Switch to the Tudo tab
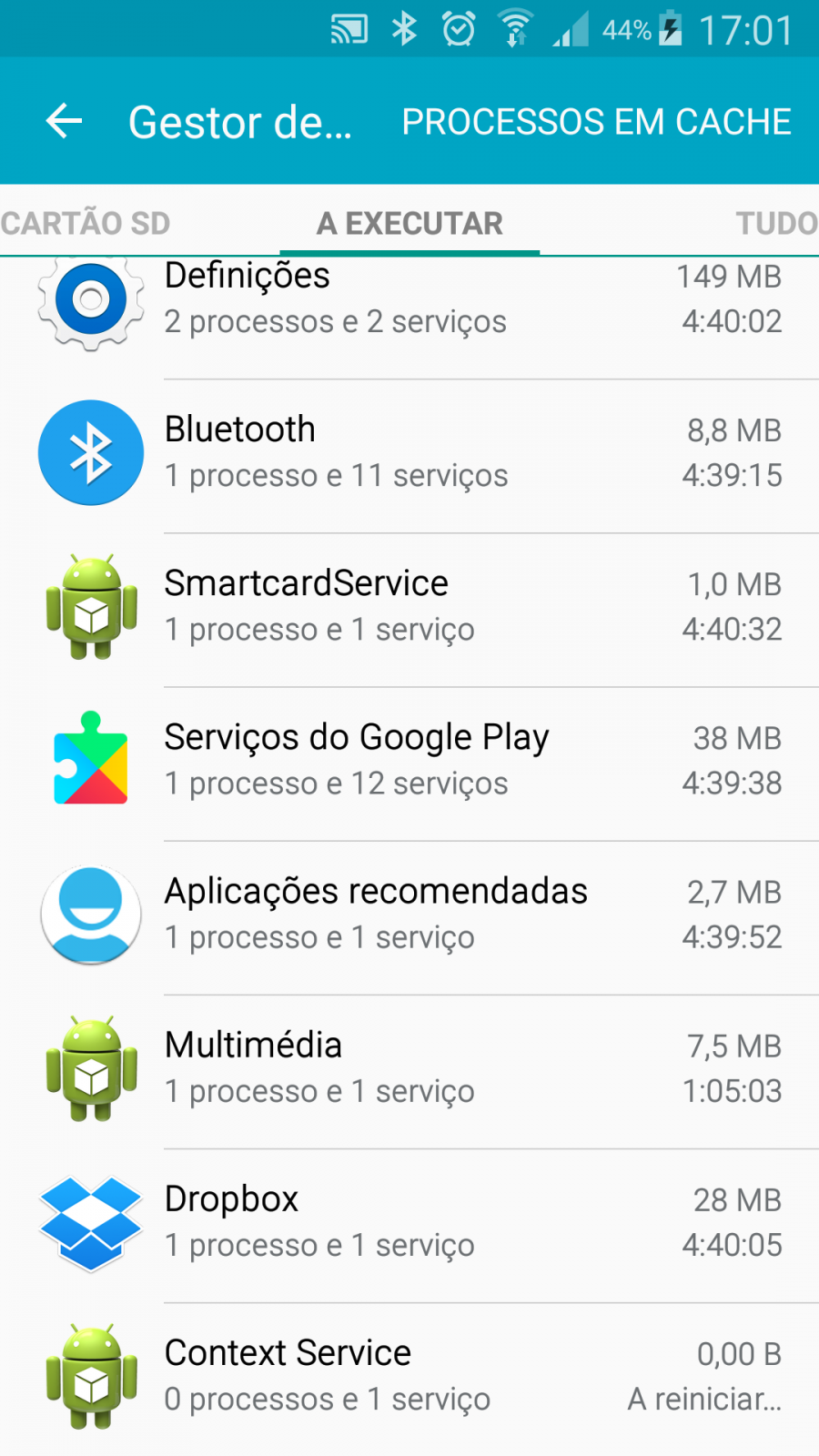Screen dimensions: 819x1456 point(776,223)
